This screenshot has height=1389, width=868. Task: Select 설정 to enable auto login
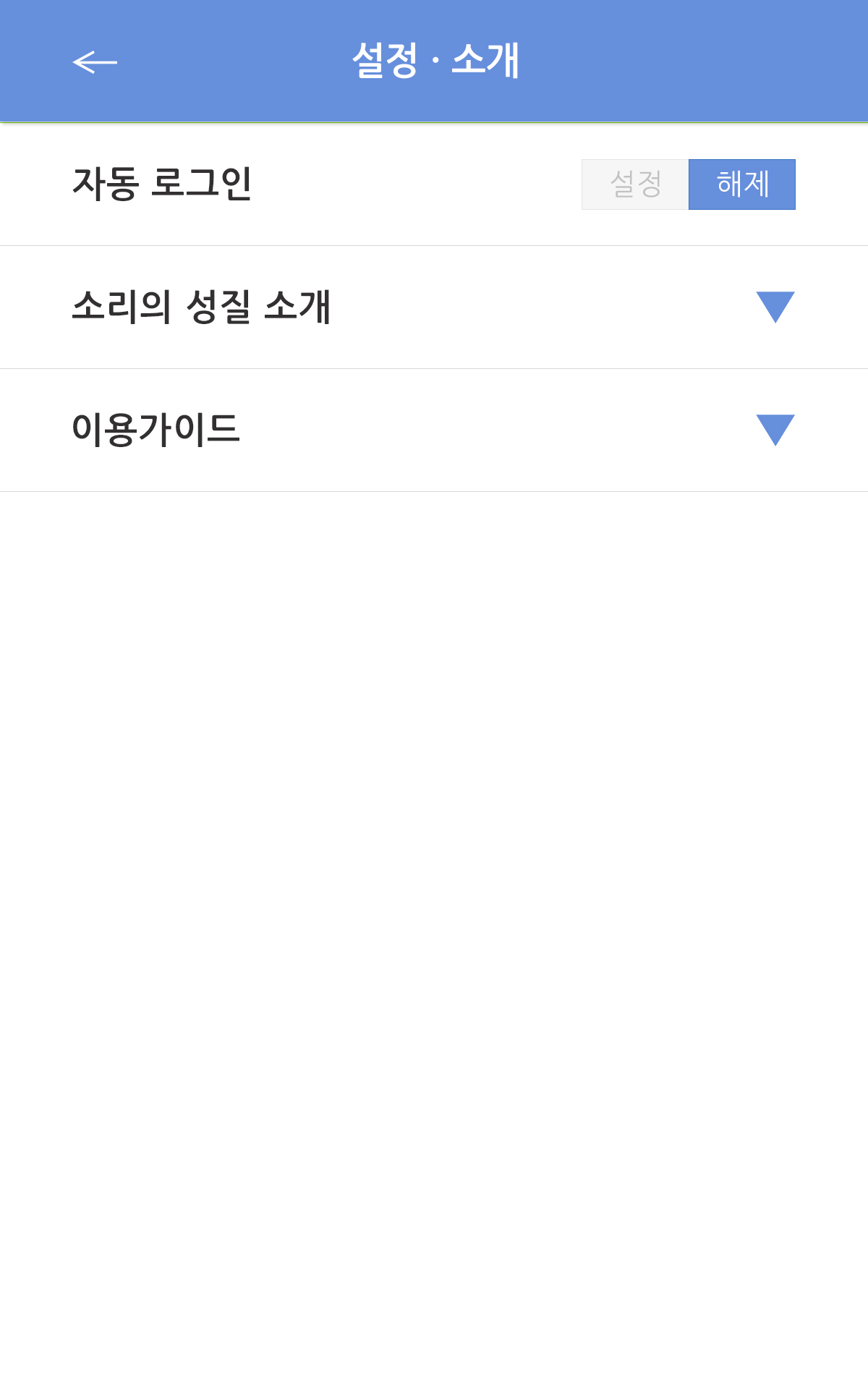tap(635, 184)
